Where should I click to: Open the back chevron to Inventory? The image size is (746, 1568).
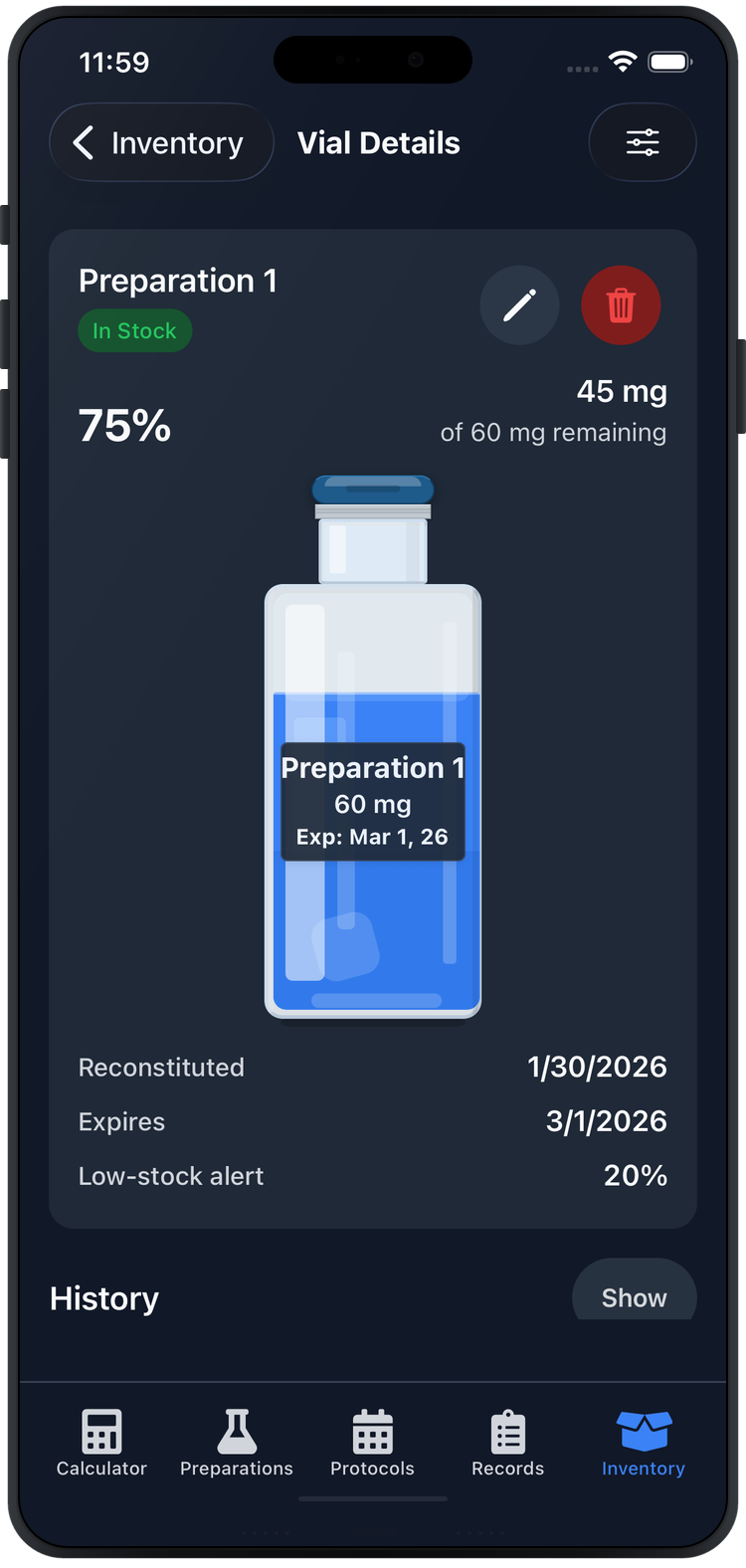(85, 142)
